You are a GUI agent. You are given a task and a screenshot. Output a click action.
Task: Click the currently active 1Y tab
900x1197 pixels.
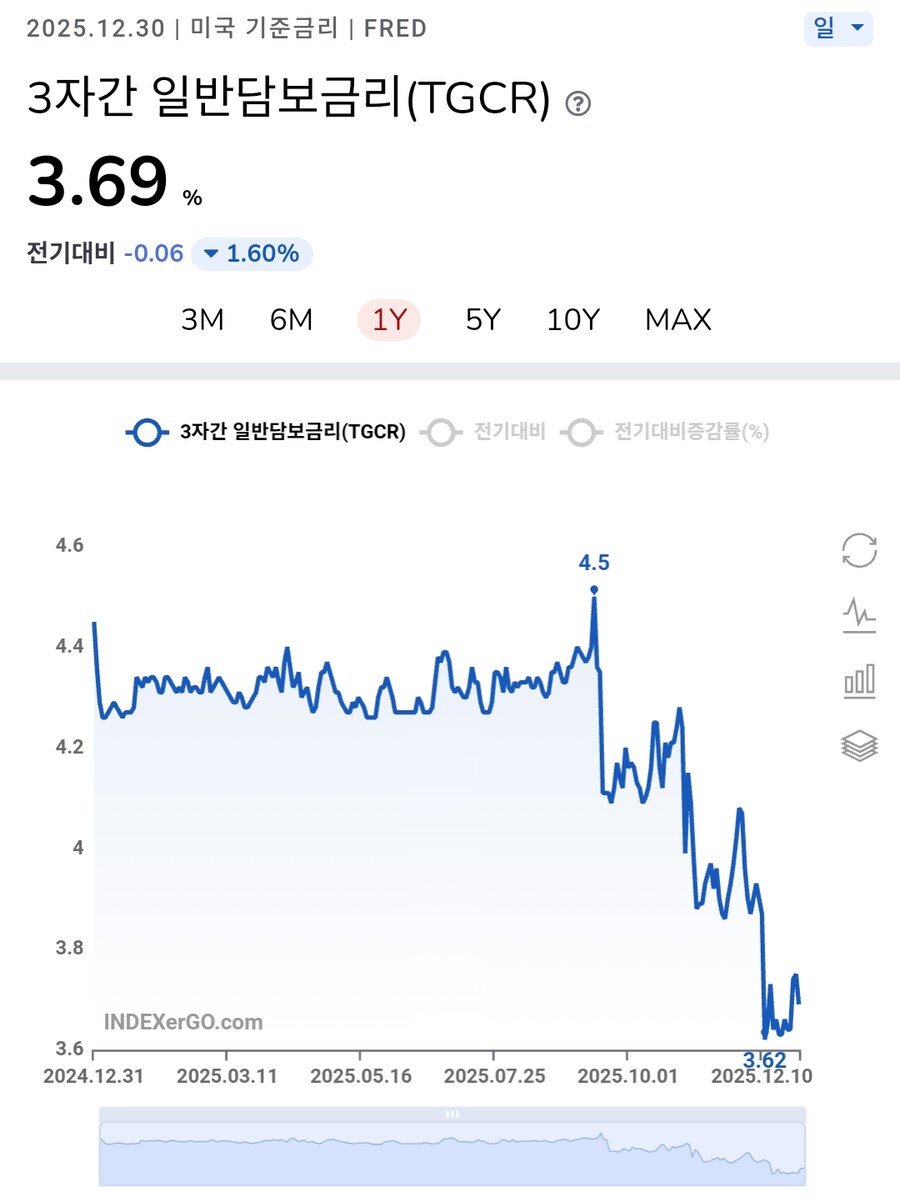pyautogui.click(x=388, y=319)
